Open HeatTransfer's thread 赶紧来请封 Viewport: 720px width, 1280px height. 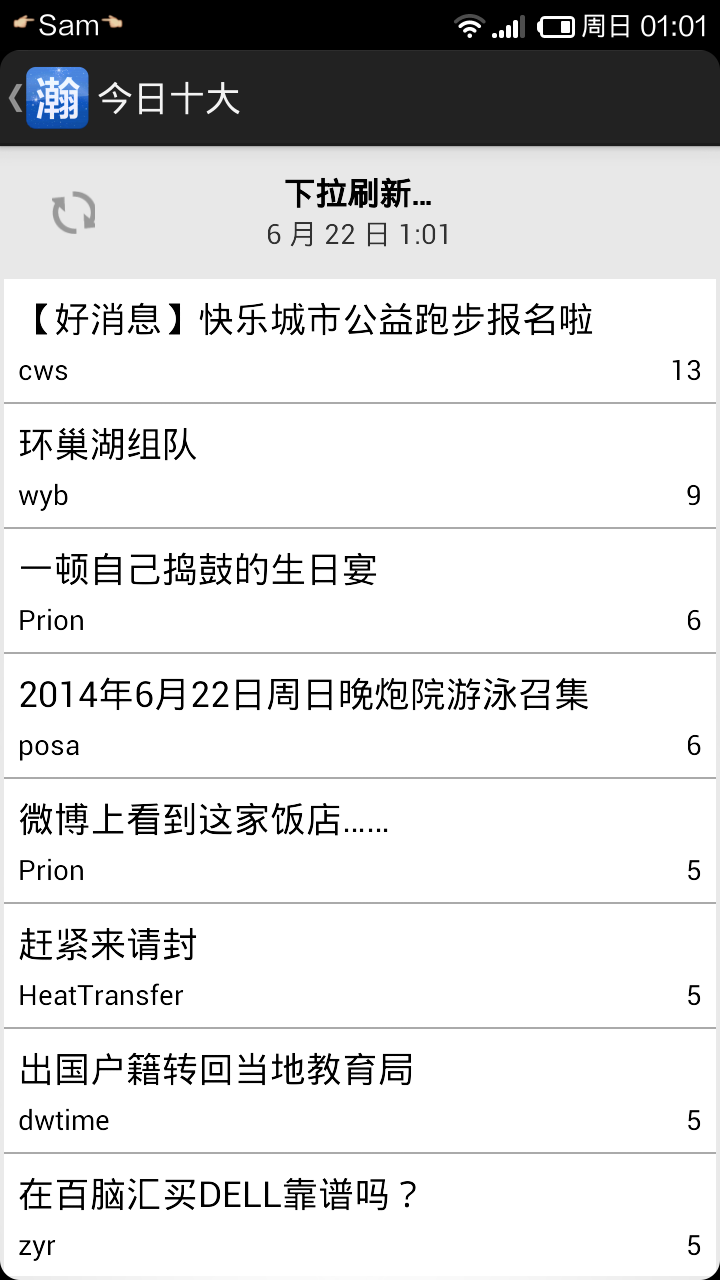360,966
